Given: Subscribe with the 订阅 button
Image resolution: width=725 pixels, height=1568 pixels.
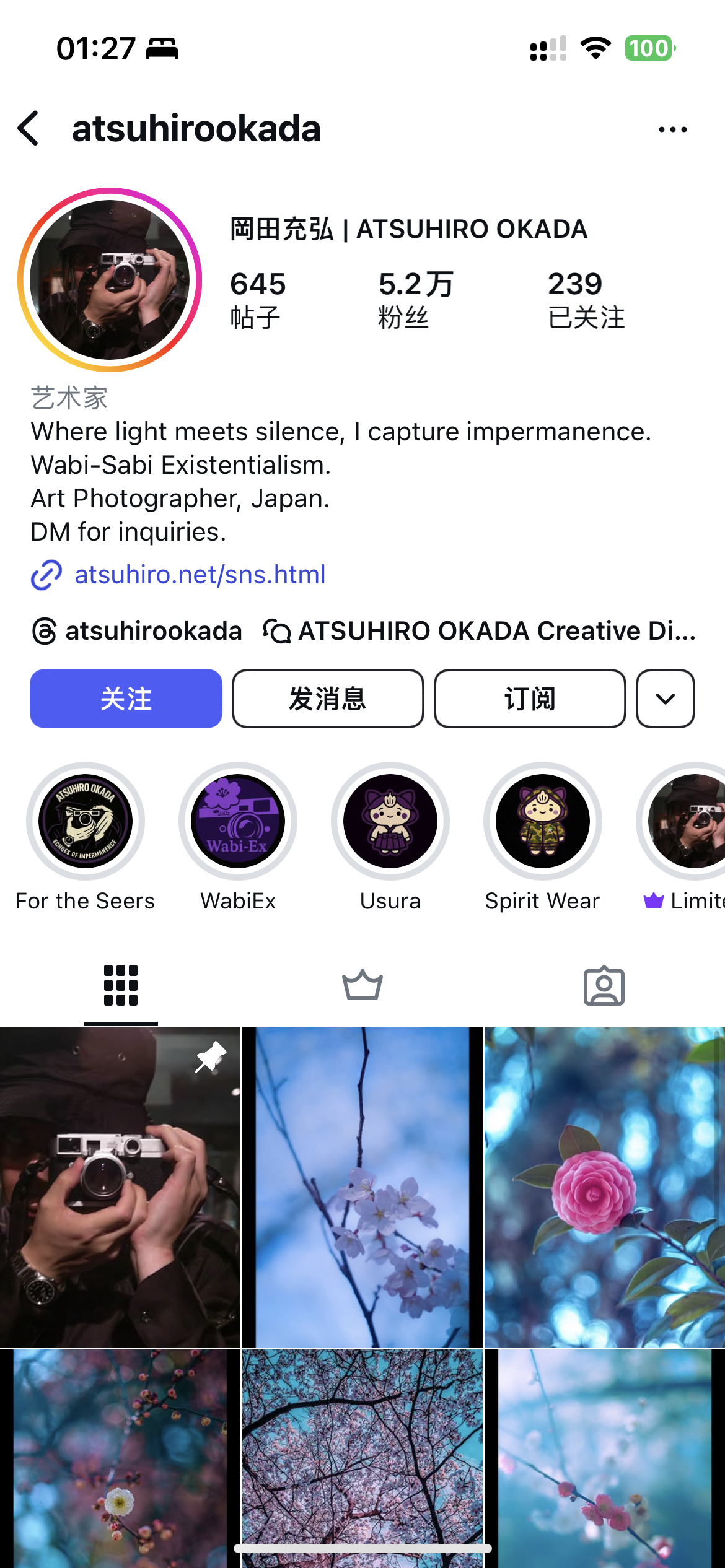Looking at the screenshot, I should point(530,699).
